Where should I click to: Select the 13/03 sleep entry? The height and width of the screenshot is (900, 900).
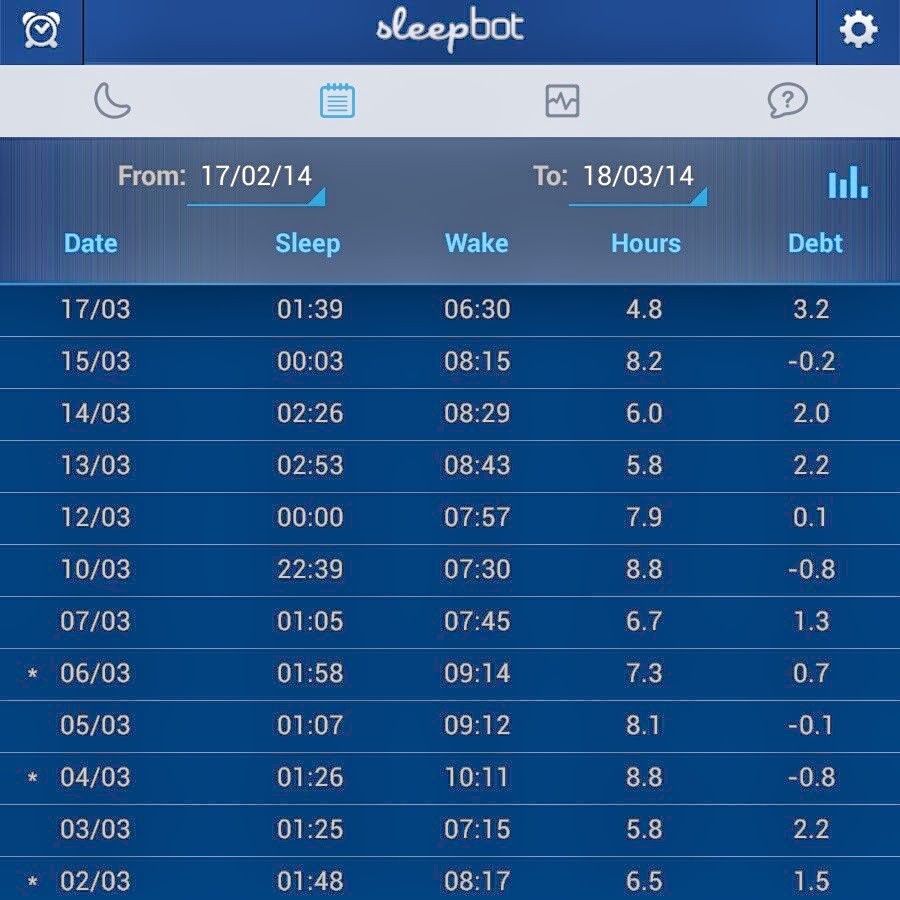click(450, 465)
